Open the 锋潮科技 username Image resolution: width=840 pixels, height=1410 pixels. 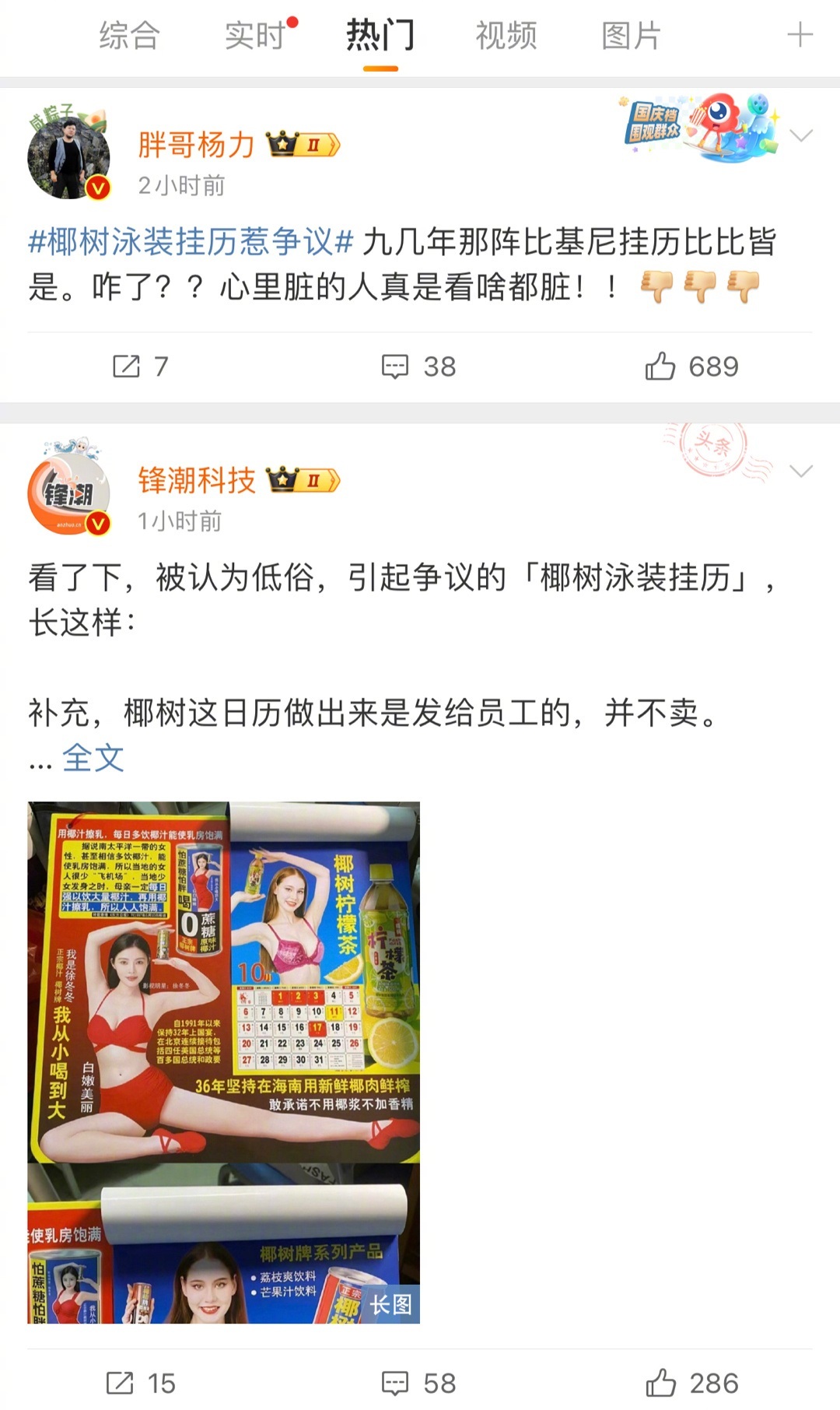tap(197, 480)
